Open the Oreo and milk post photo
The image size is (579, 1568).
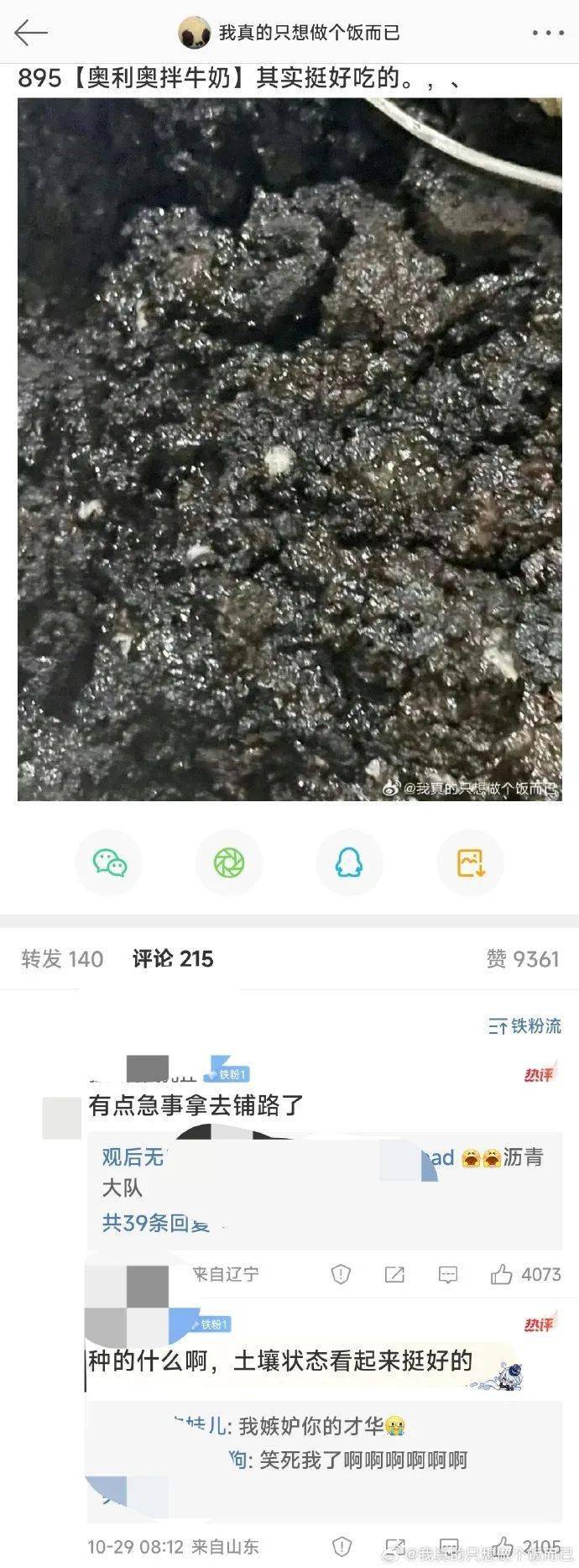289,449
